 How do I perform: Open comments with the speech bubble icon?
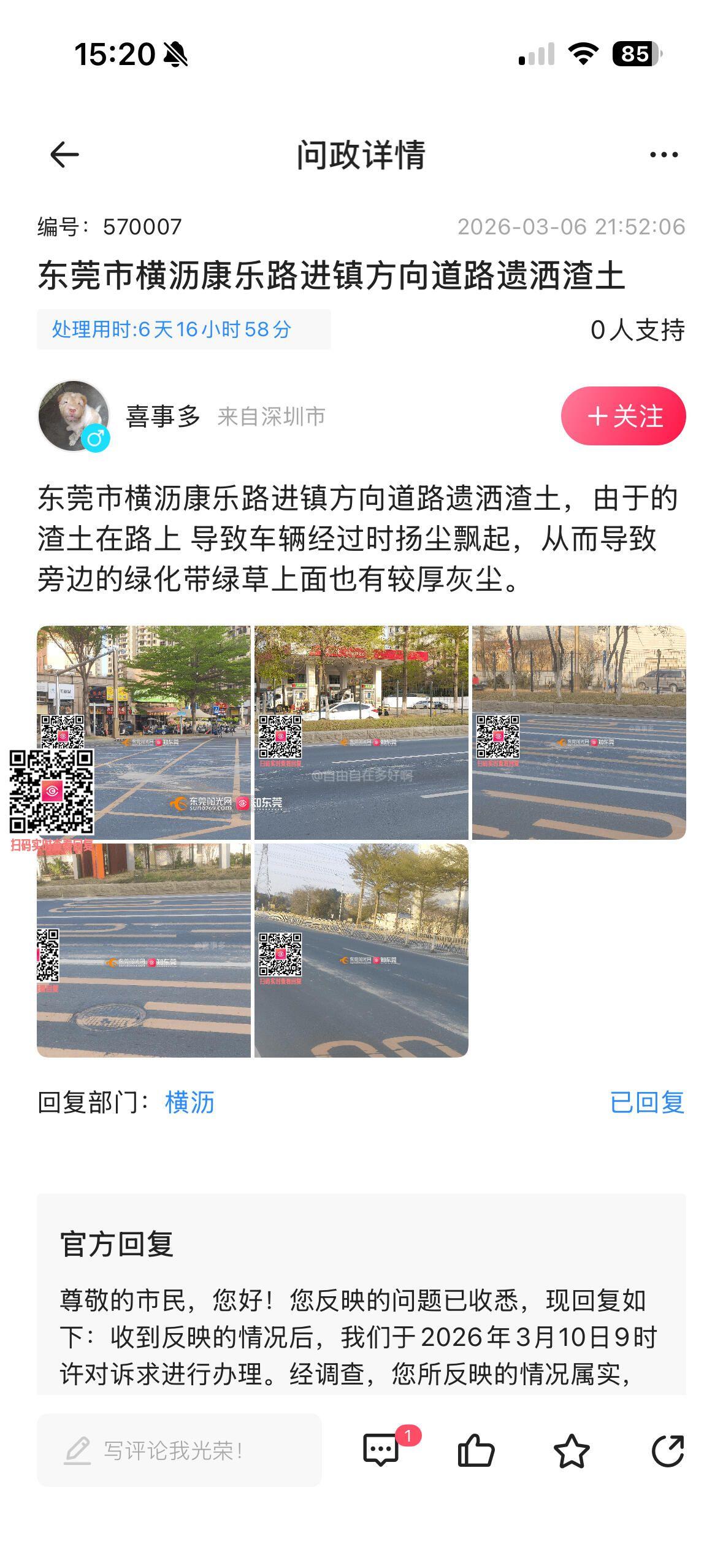click(381, 1450)
